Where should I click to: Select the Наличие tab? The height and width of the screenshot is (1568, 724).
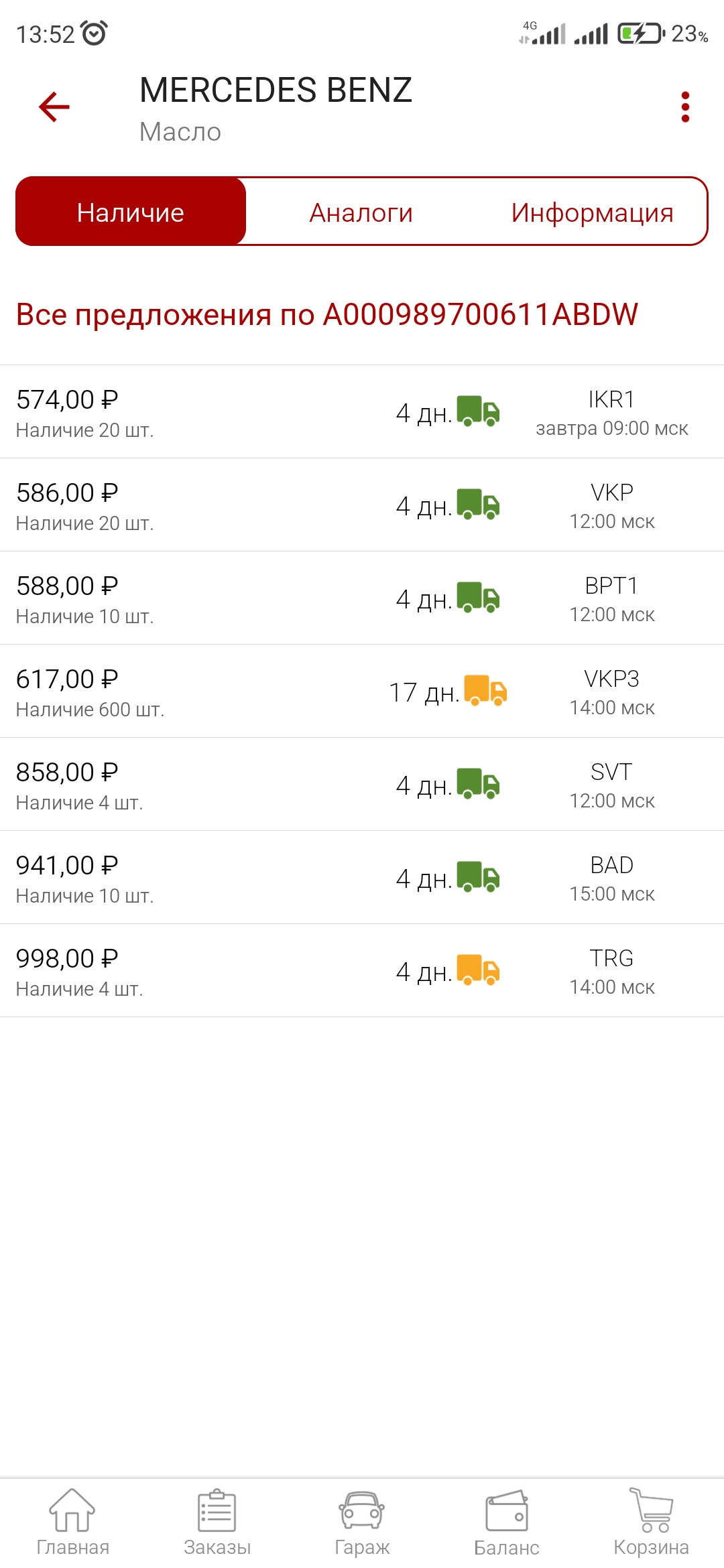(131, 212)
